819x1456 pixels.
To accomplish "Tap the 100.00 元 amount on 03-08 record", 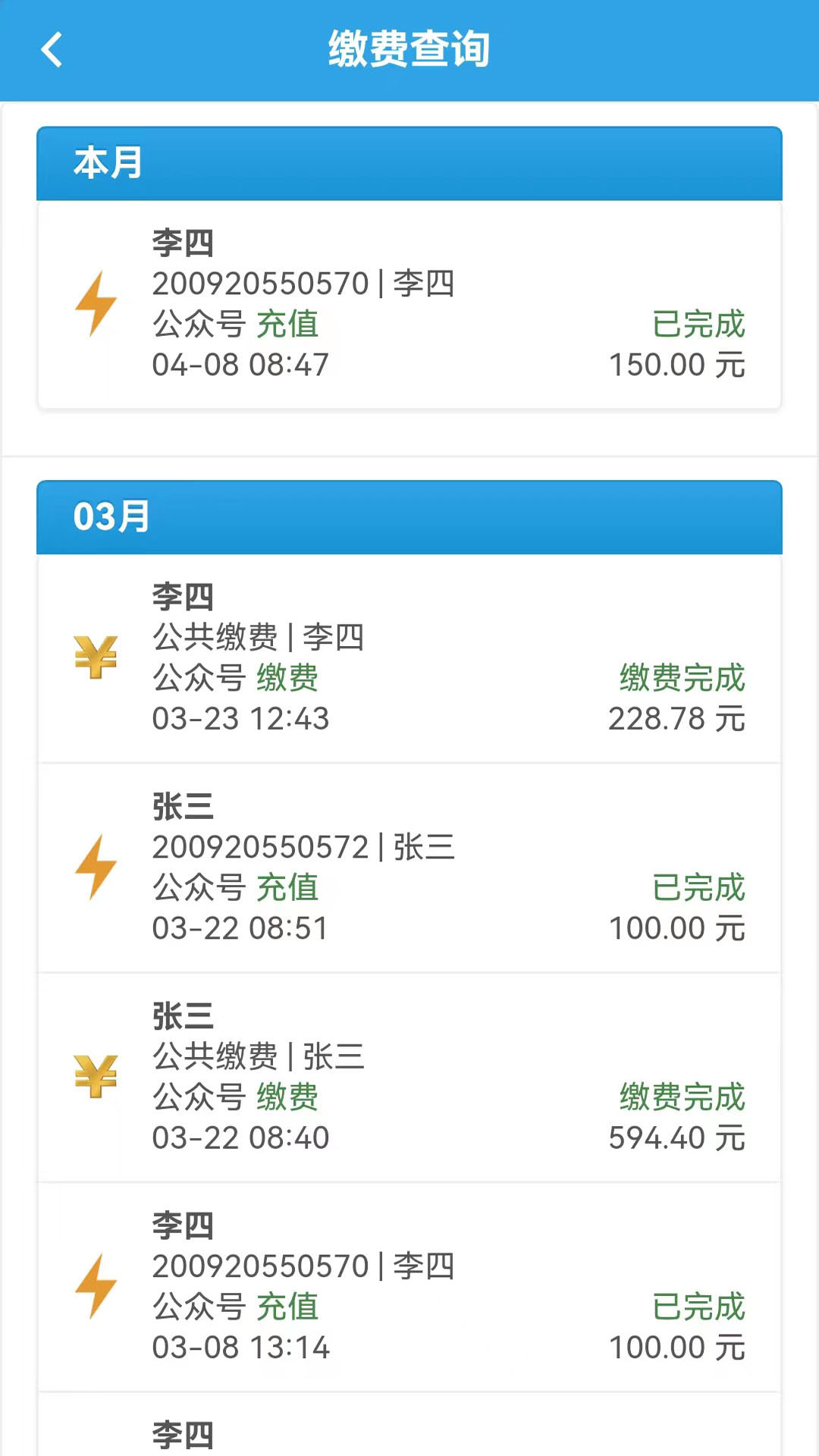I will (676, 1347).
